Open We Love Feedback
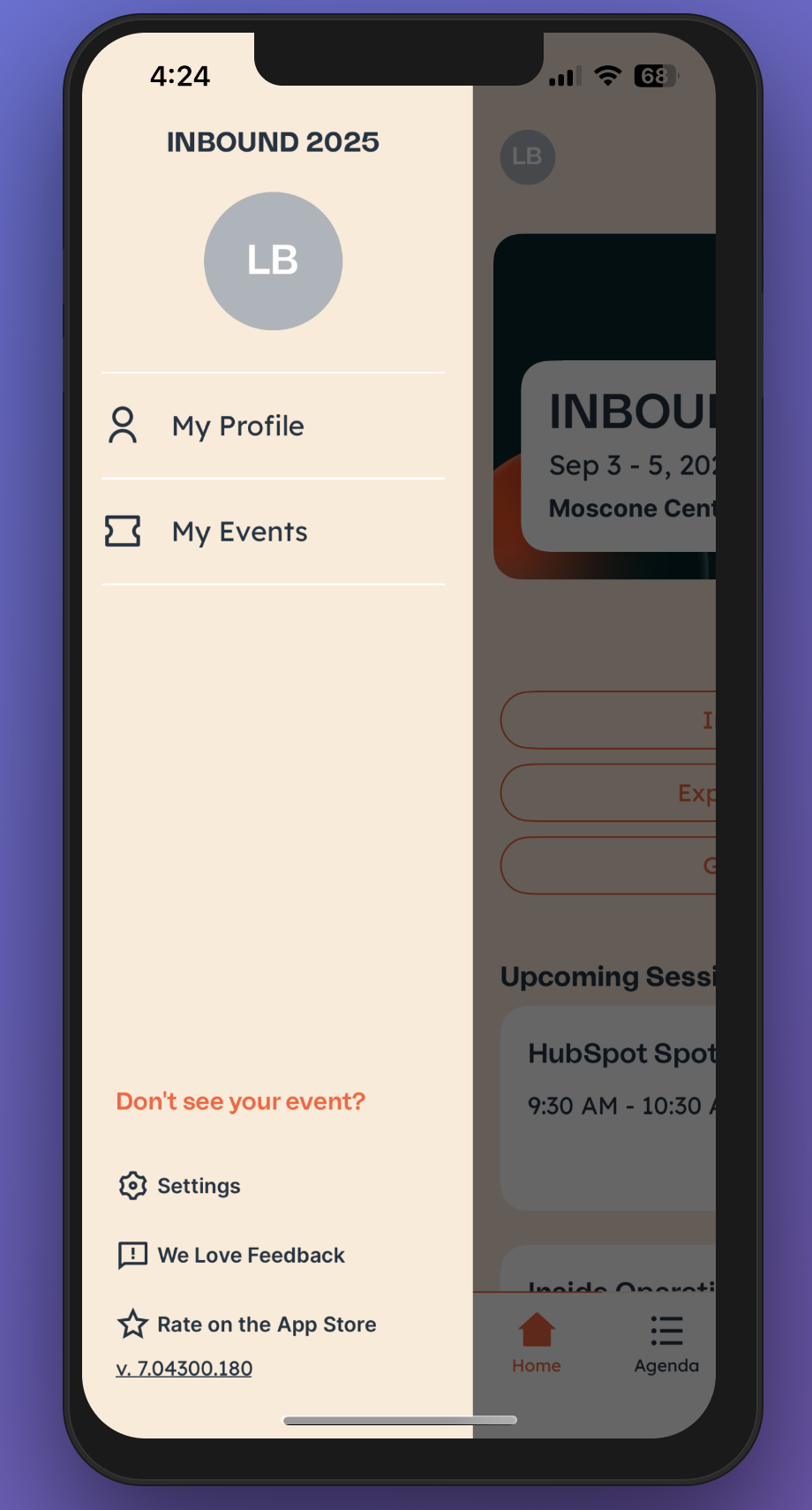Image resolution: width=812 pixels, height=1510 pixels. (x=231, y=1255)
